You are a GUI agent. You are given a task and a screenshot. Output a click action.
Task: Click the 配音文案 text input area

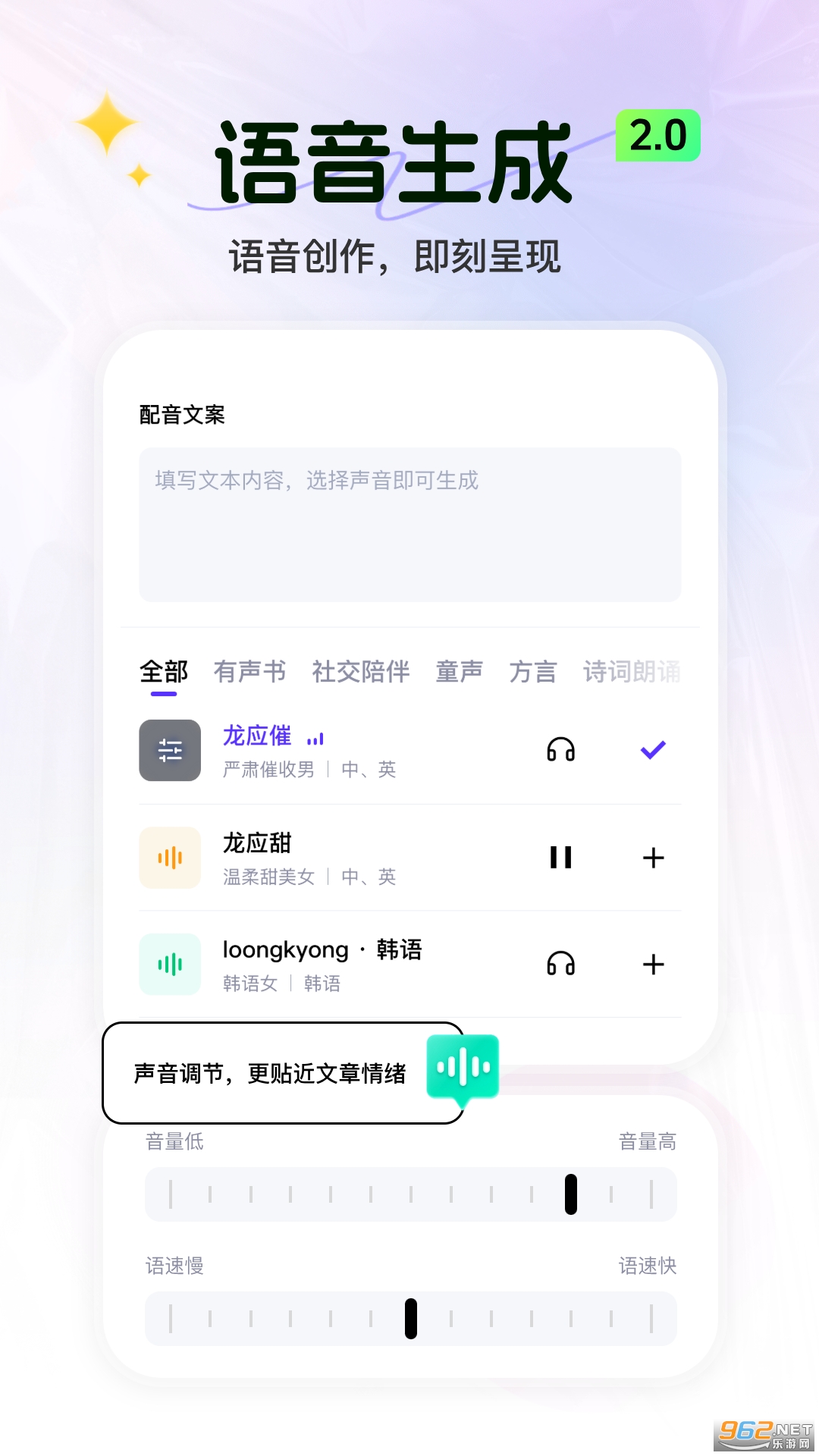(409, 523)
